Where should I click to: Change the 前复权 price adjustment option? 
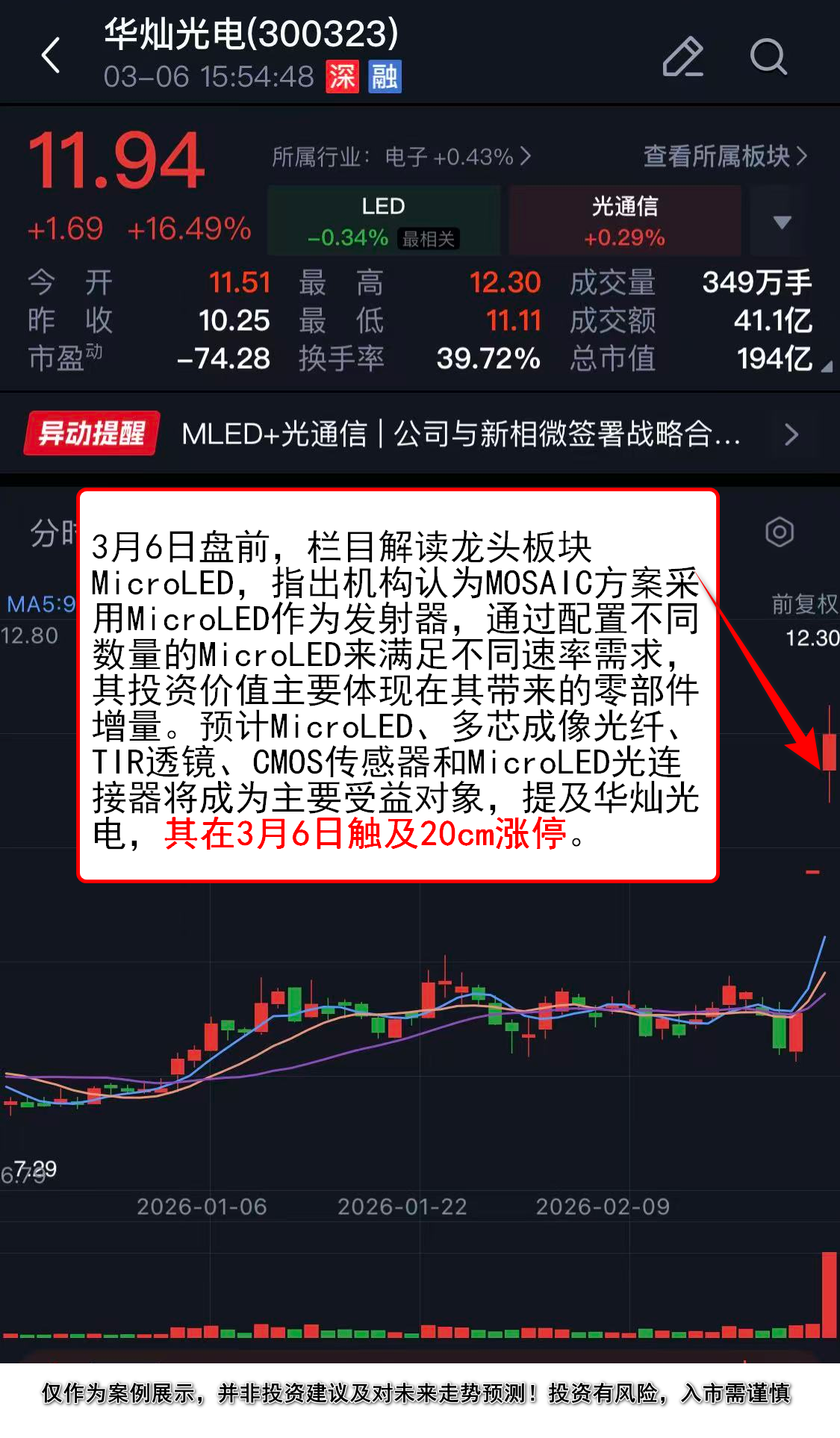(x=803, y=604)
